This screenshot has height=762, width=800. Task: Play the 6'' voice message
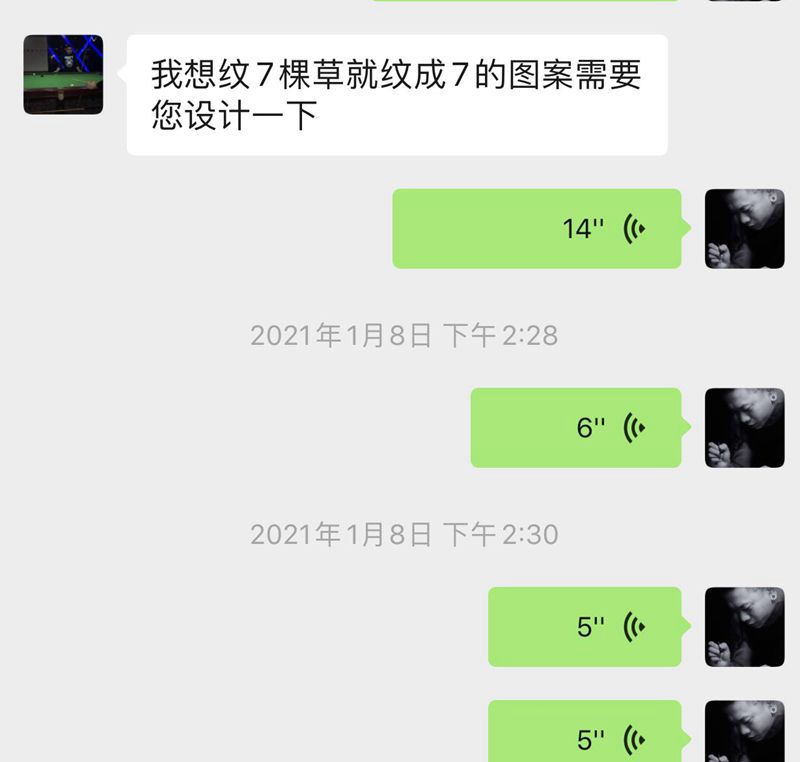coord(576,428)
